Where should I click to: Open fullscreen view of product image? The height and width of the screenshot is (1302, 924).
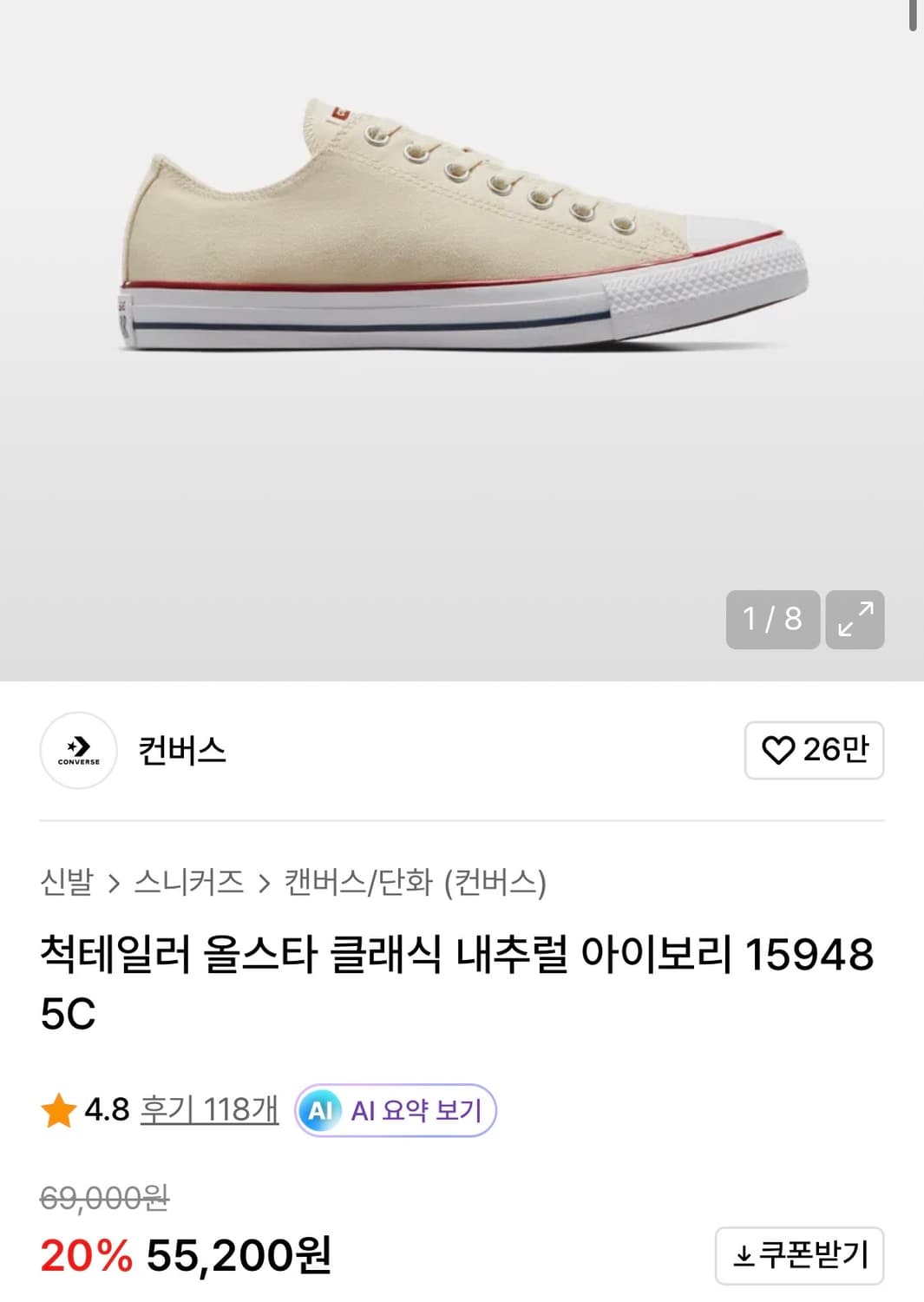[857, 620]
